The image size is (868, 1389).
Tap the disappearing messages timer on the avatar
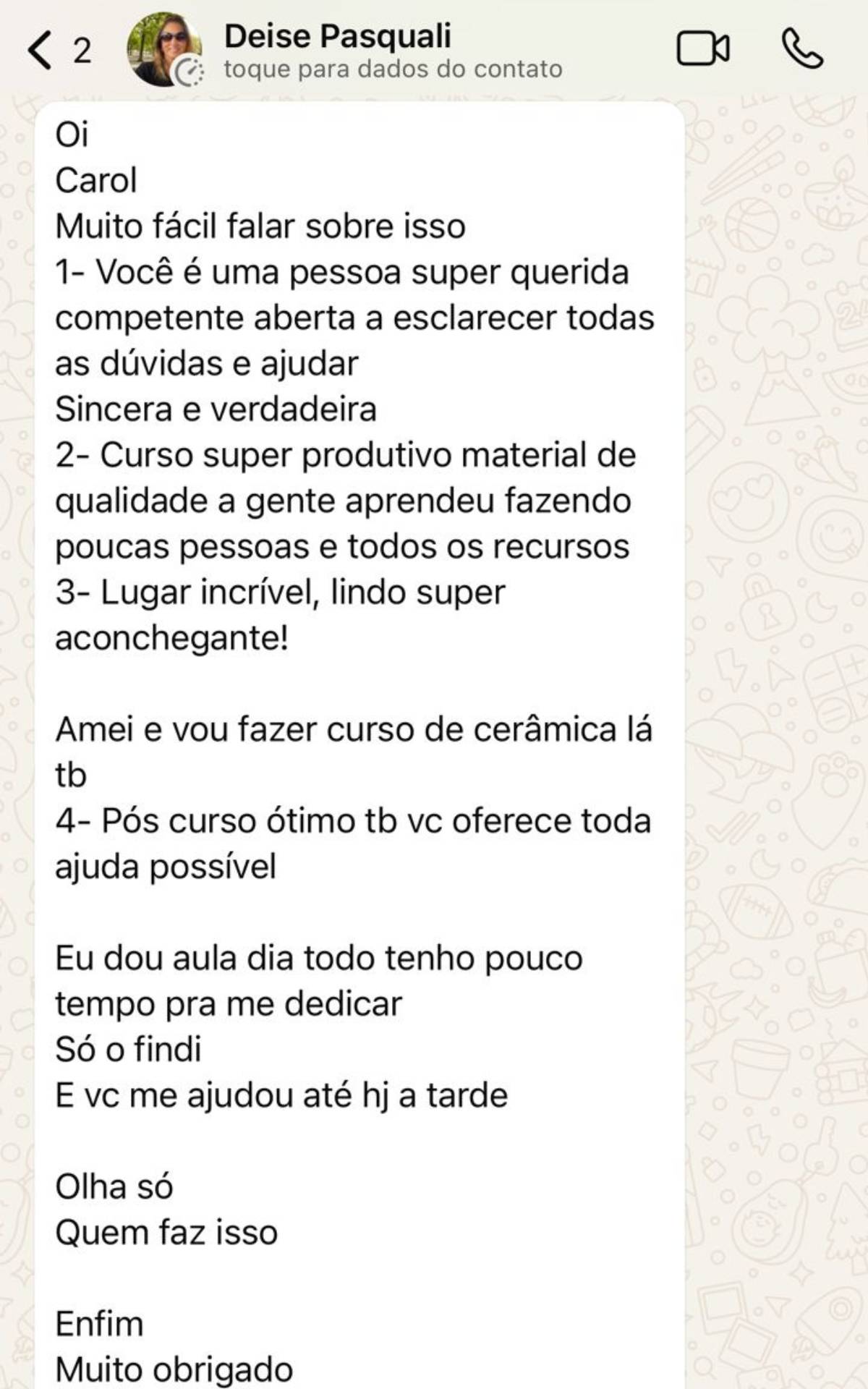[x=188, y=70]
